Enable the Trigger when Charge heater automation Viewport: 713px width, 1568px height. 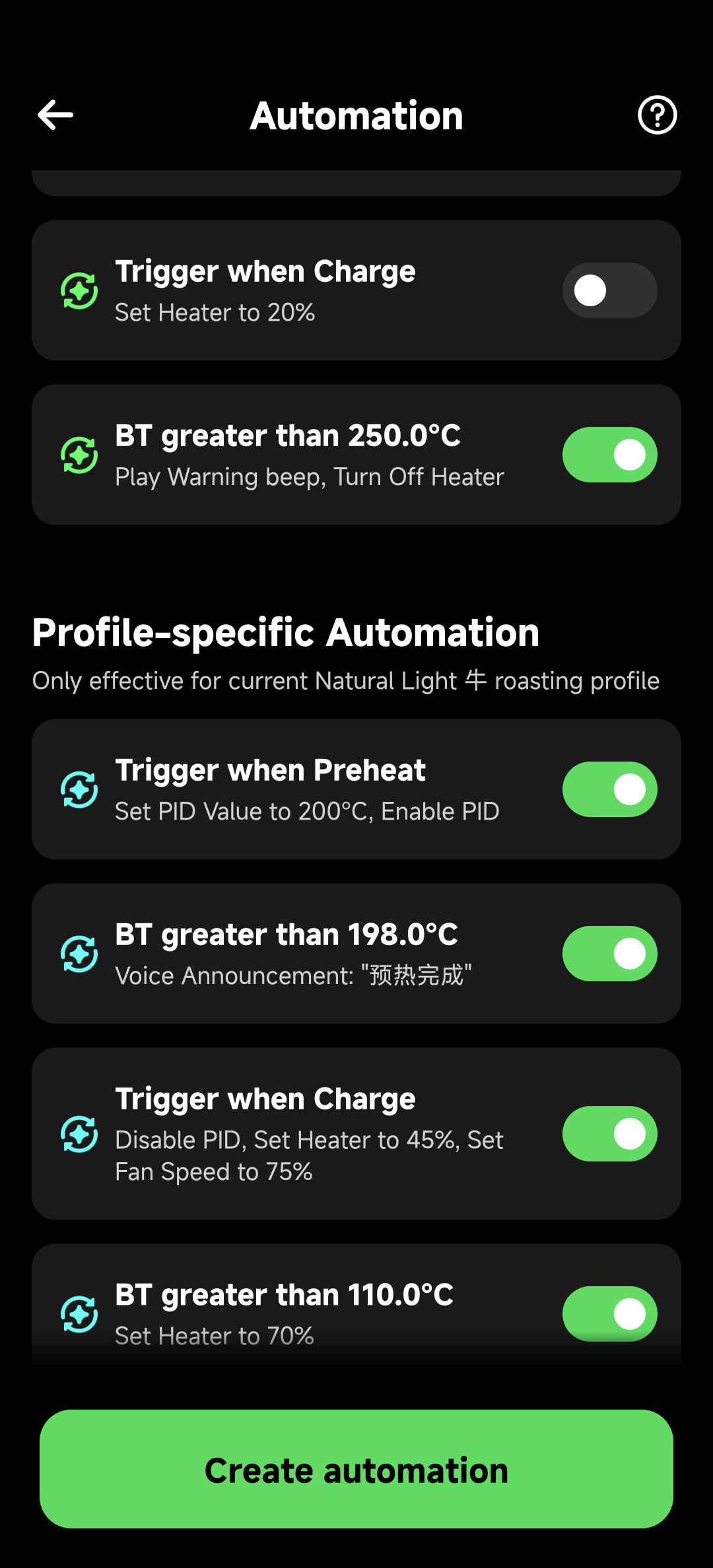click(609, 290)
